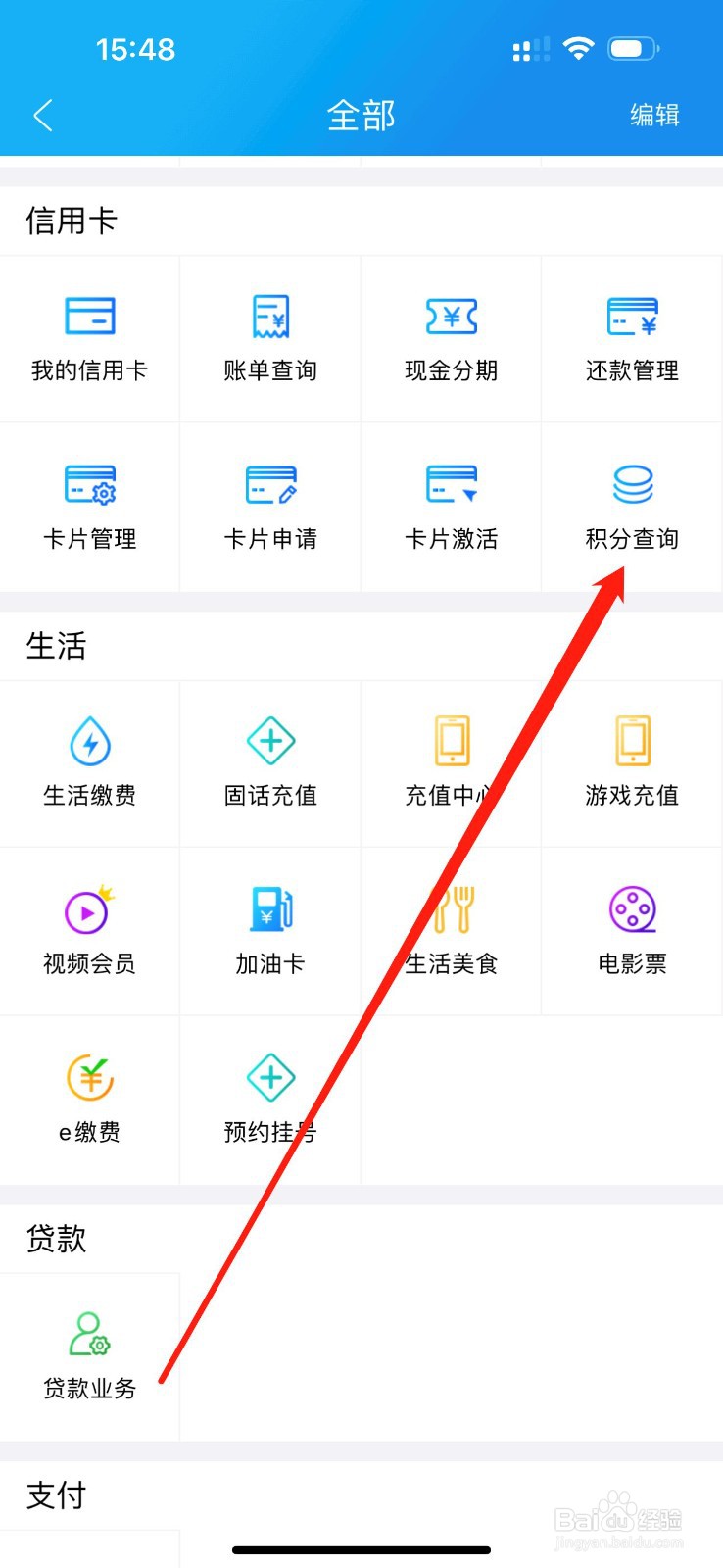This screenshot has height=1568, width=723.
Task: Tap 编辑 to edit the services grid
Action: [654, 115]
